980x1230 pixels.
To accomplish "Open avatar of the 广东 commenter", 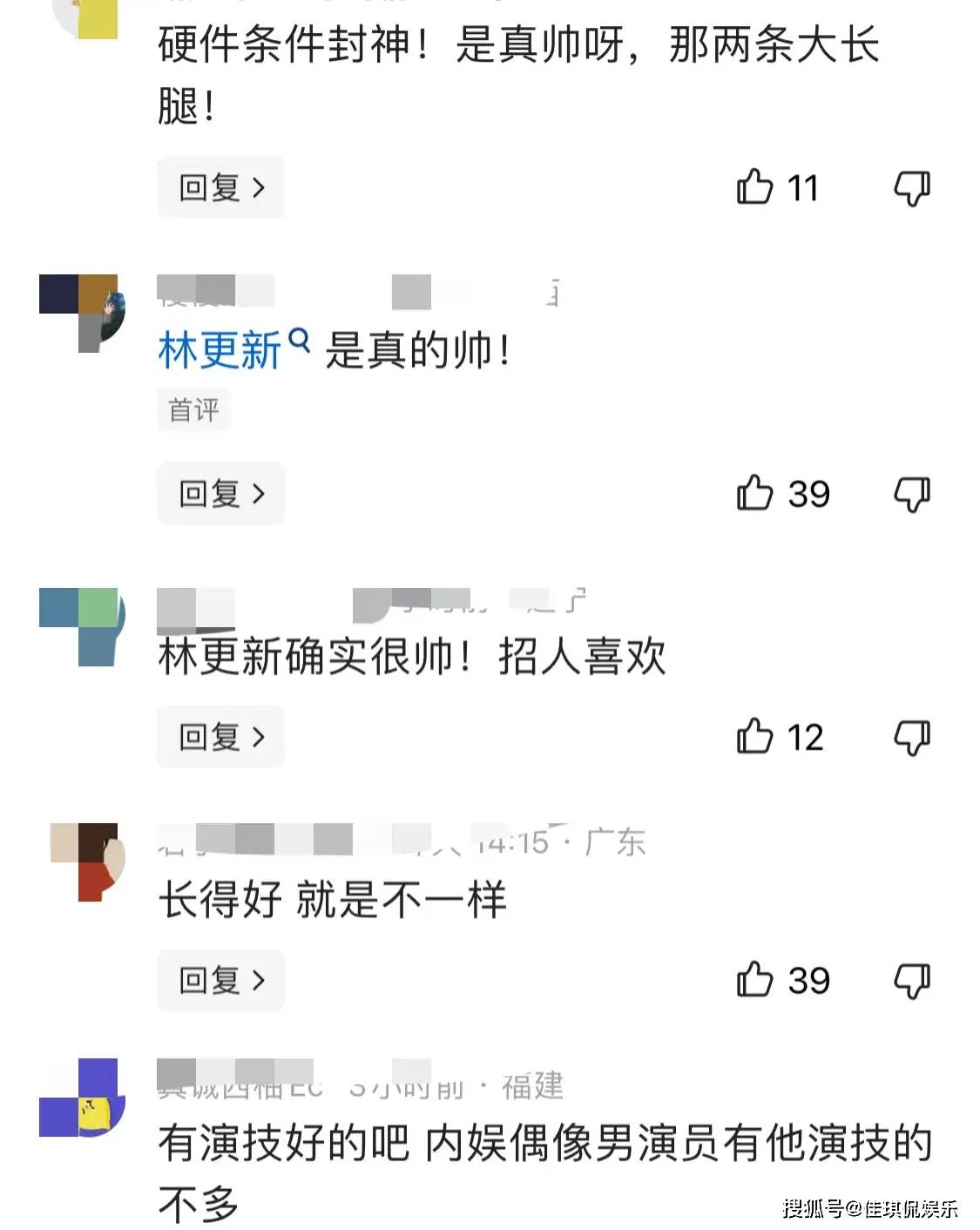I will 86,862.
